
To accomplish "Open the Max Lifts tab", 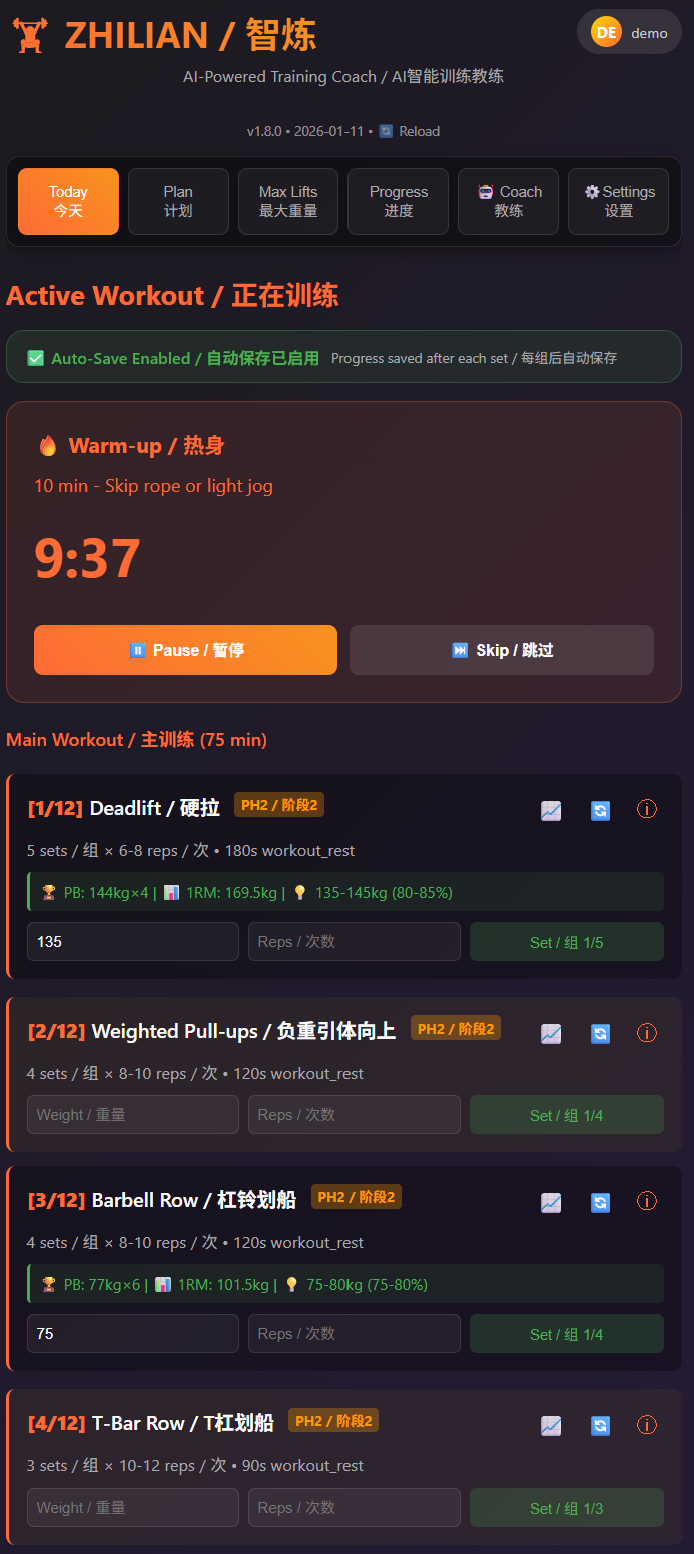I will [288, 201].
